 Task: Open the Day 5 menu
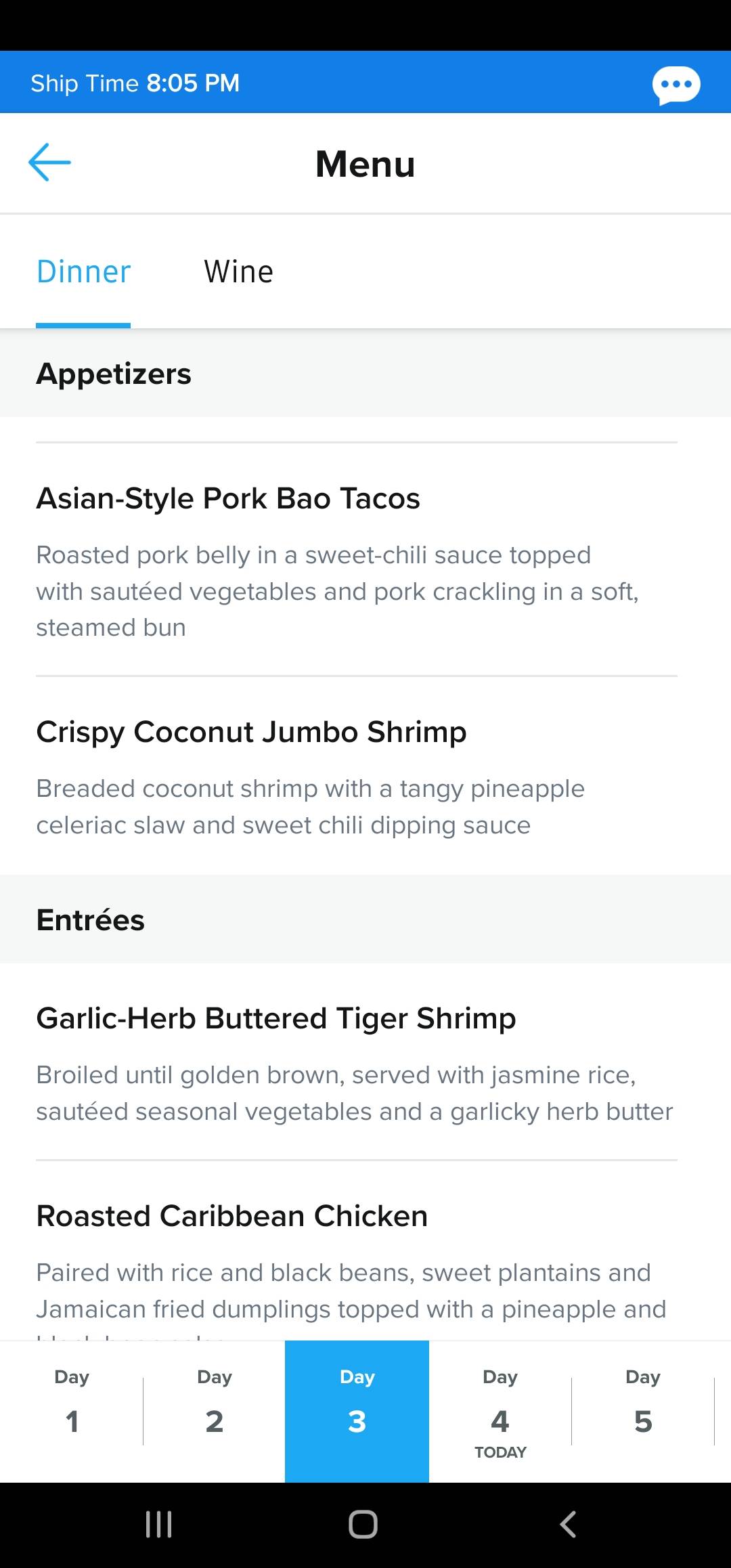click(643, 1411)
